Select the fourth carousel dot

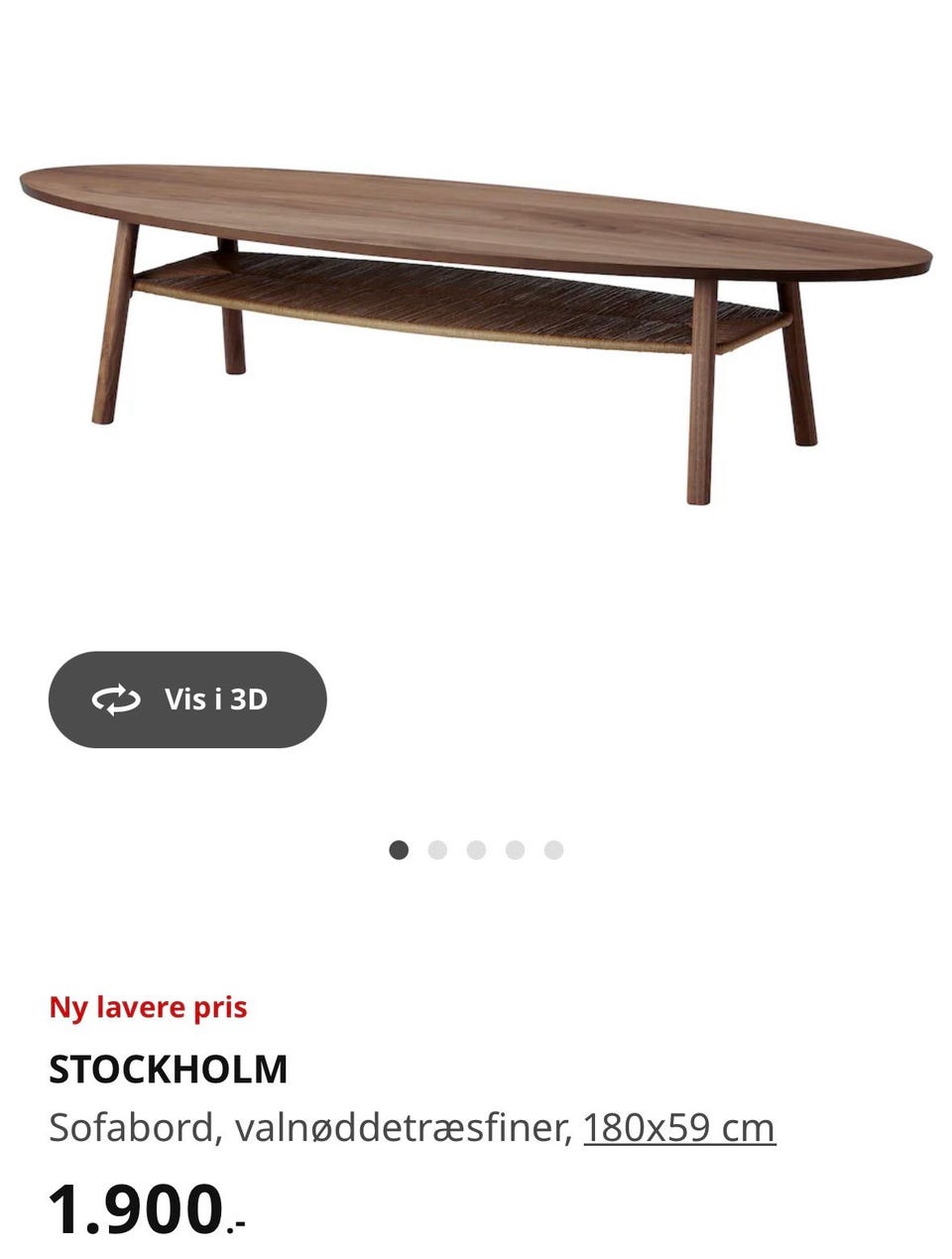click(516, 849)
